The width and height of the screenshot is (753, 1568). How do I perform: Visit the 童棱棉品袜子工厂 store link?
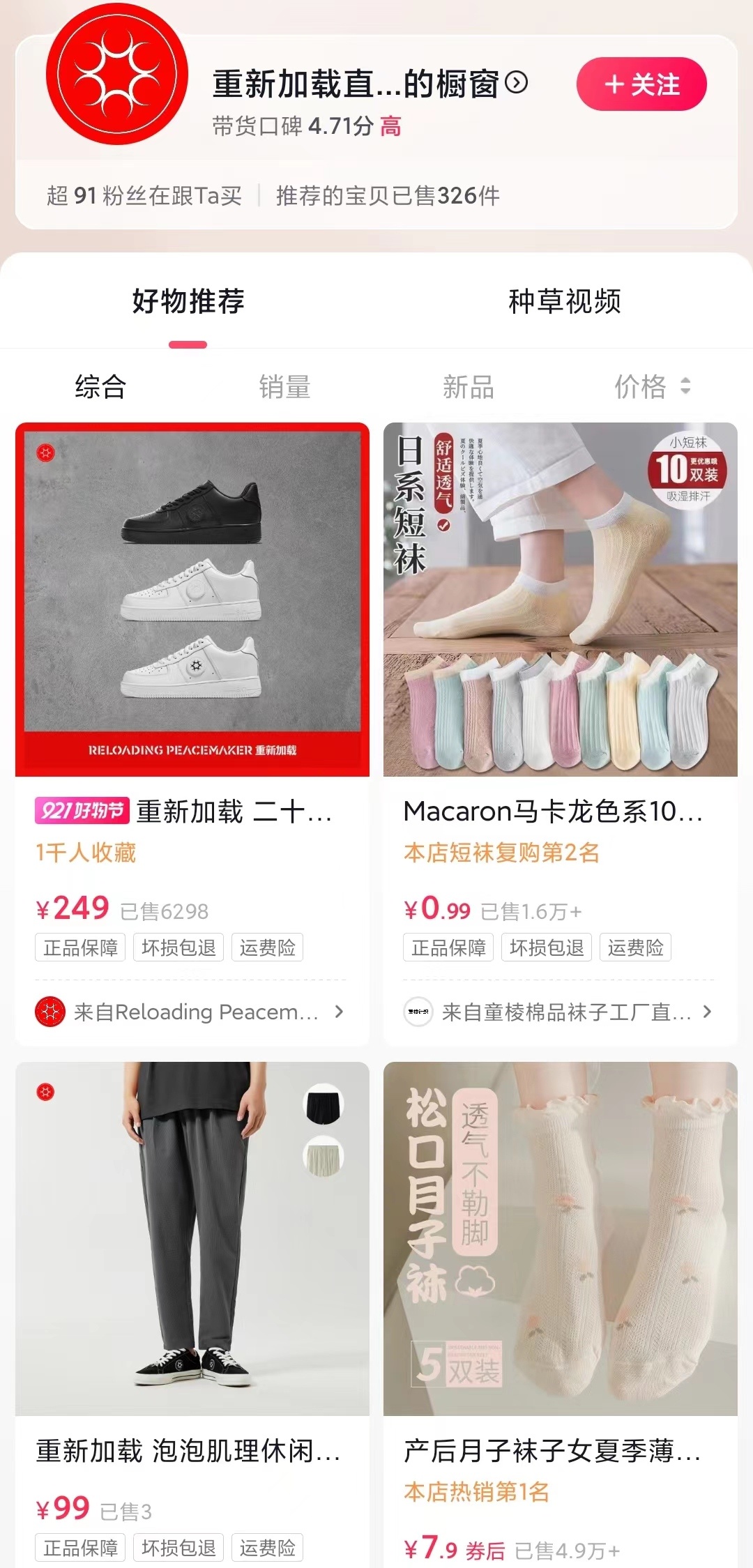coord(559,1012)
